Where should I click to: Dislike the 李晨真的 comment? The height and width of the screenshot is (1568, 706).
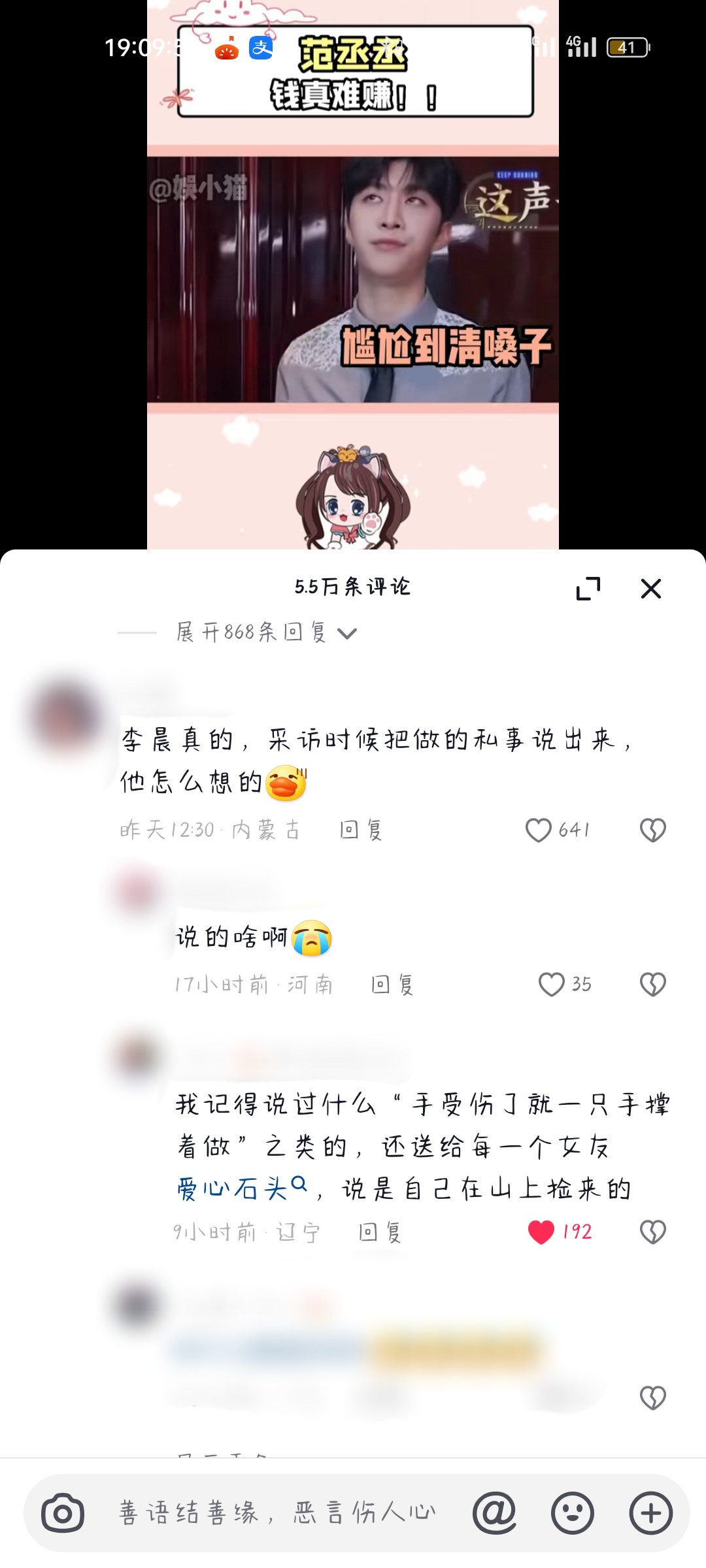pos(652,830)
